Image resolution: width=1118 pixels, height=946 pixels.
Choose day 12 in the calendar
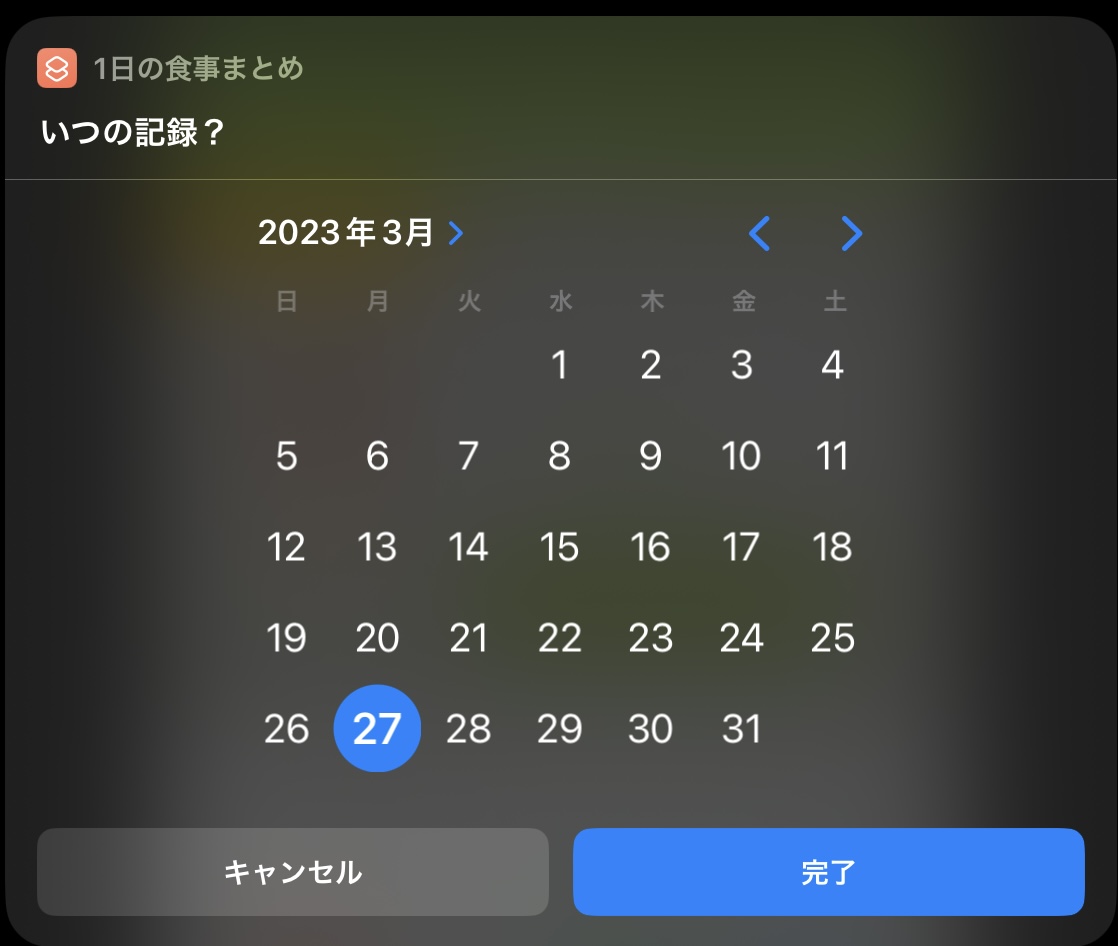click(286, 548)
